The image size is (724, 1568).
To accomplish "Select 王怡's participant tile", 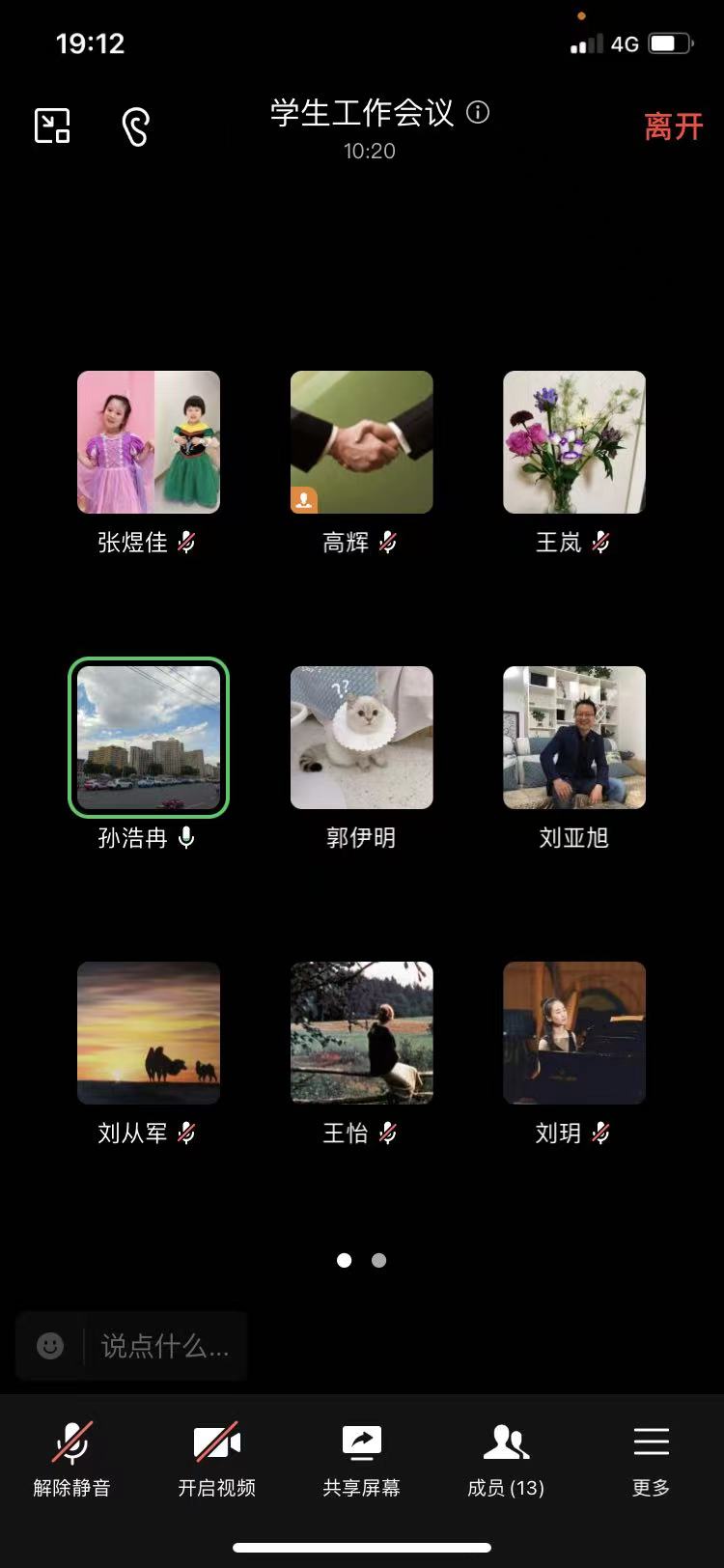I will click(362, 1033).
